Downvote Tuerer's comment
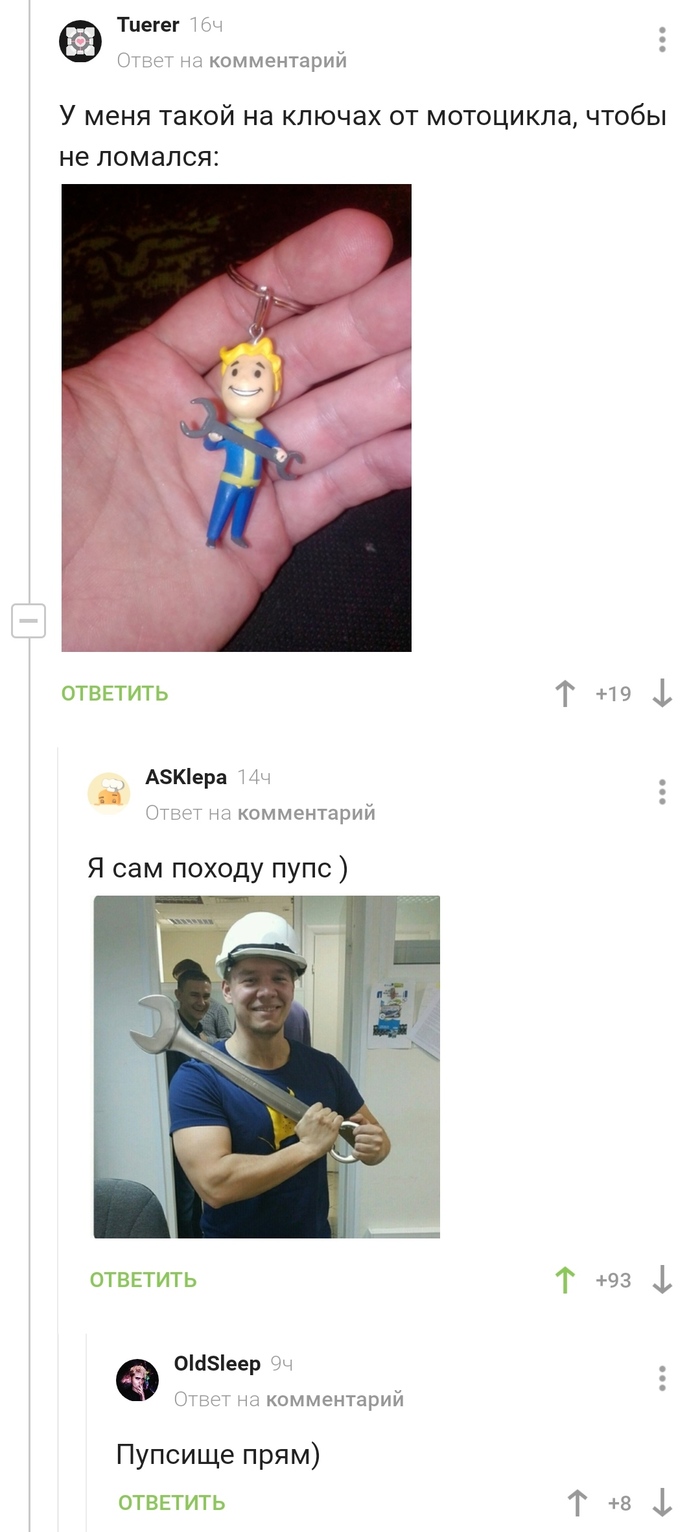This screenshot has height=1532, width=700. point(662,693)
